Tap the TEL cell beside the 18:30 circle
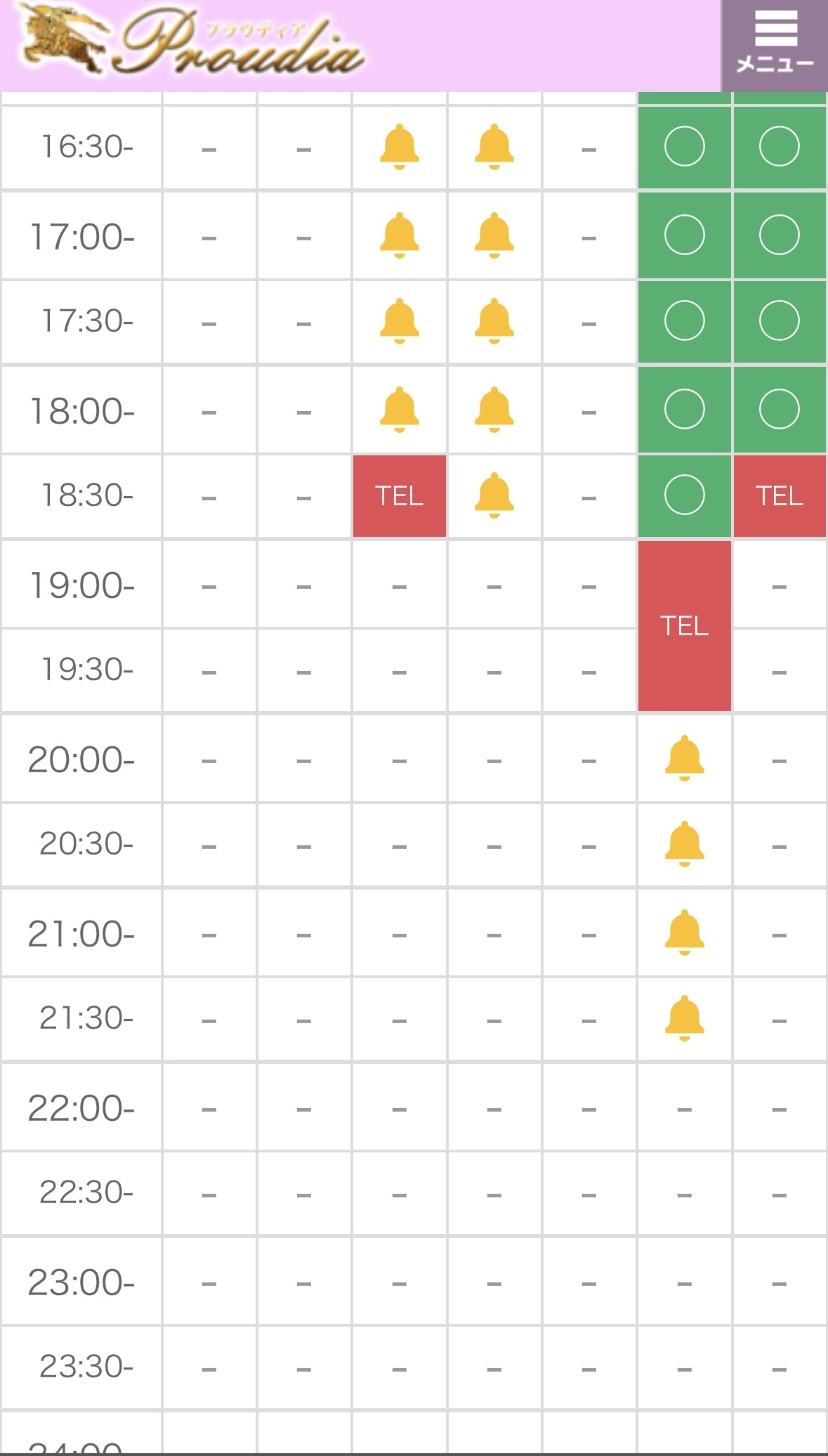The image size is (828, 1456). pos(779,495)
